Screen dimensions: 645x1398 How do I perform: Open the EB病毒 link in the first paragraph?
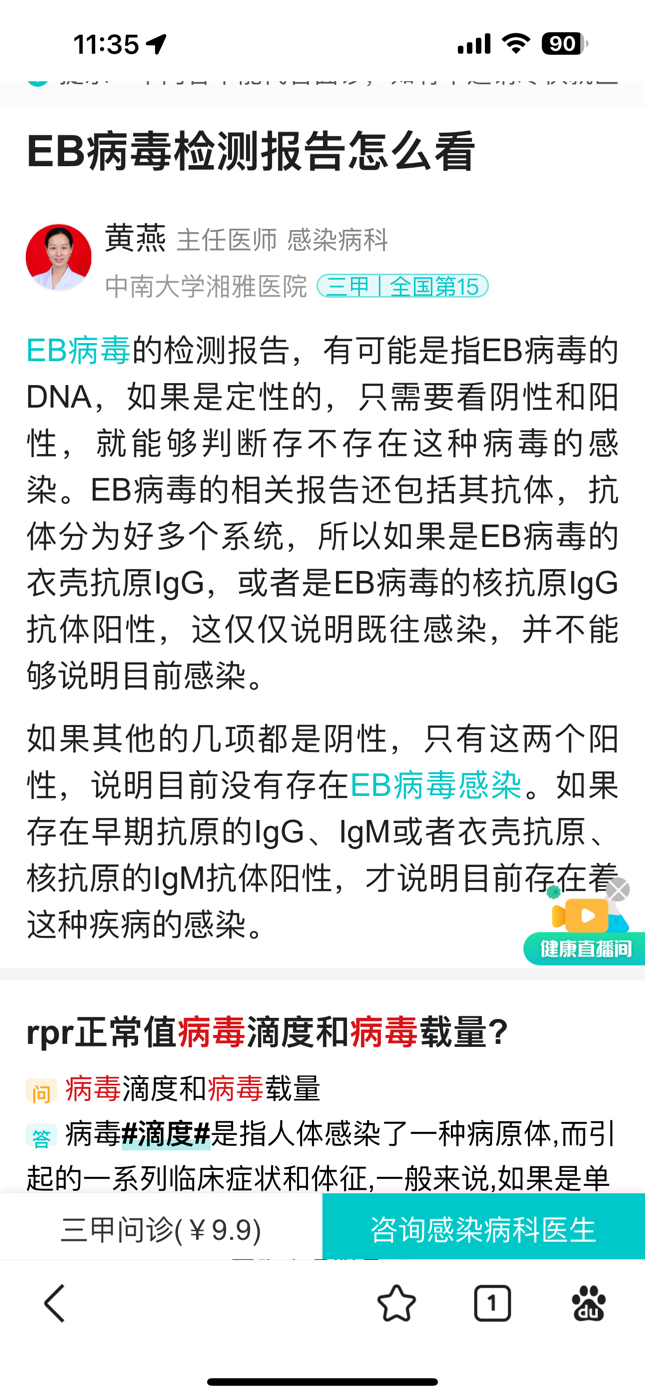click(x=79, y=350)
